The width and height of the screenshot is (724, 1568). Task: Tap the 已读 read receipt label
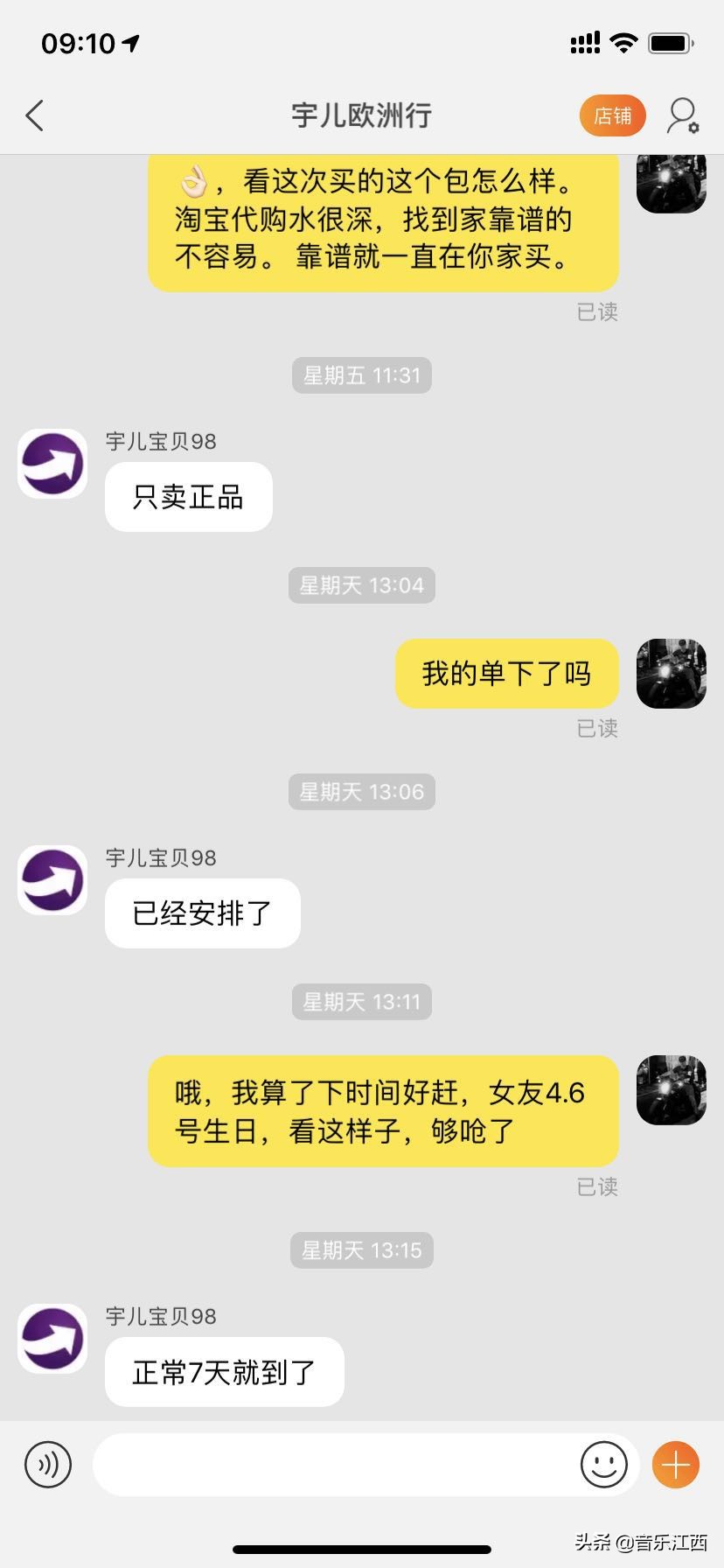click(x=598, y=728)
